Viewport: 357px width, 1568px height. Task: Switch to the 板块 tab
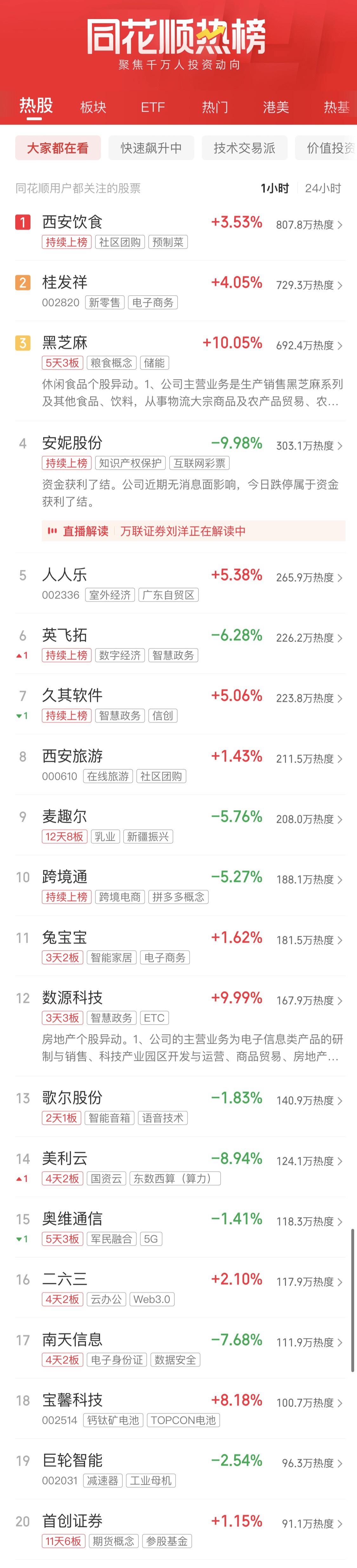93,108
